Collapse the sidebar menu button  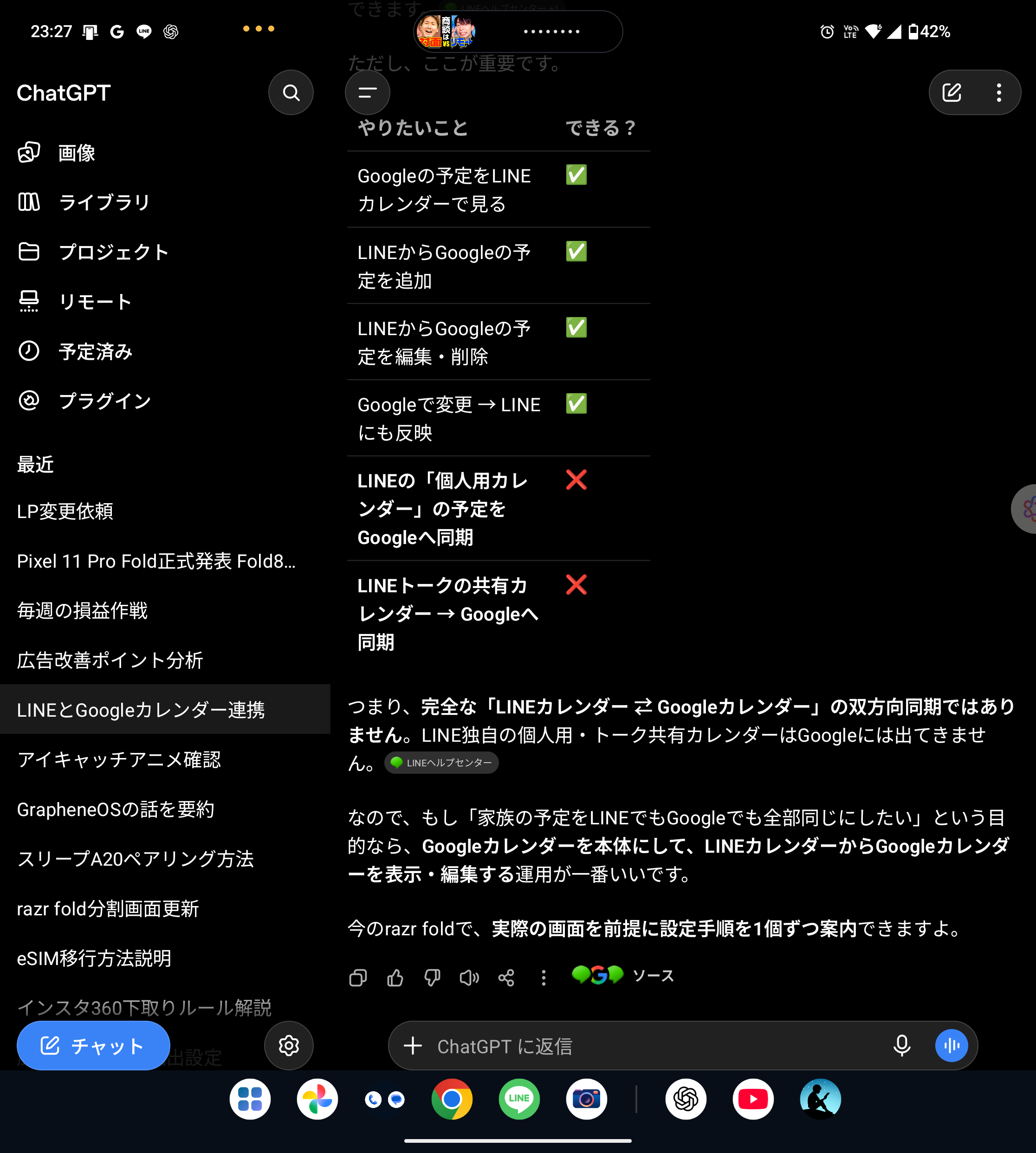pos(367,92)
